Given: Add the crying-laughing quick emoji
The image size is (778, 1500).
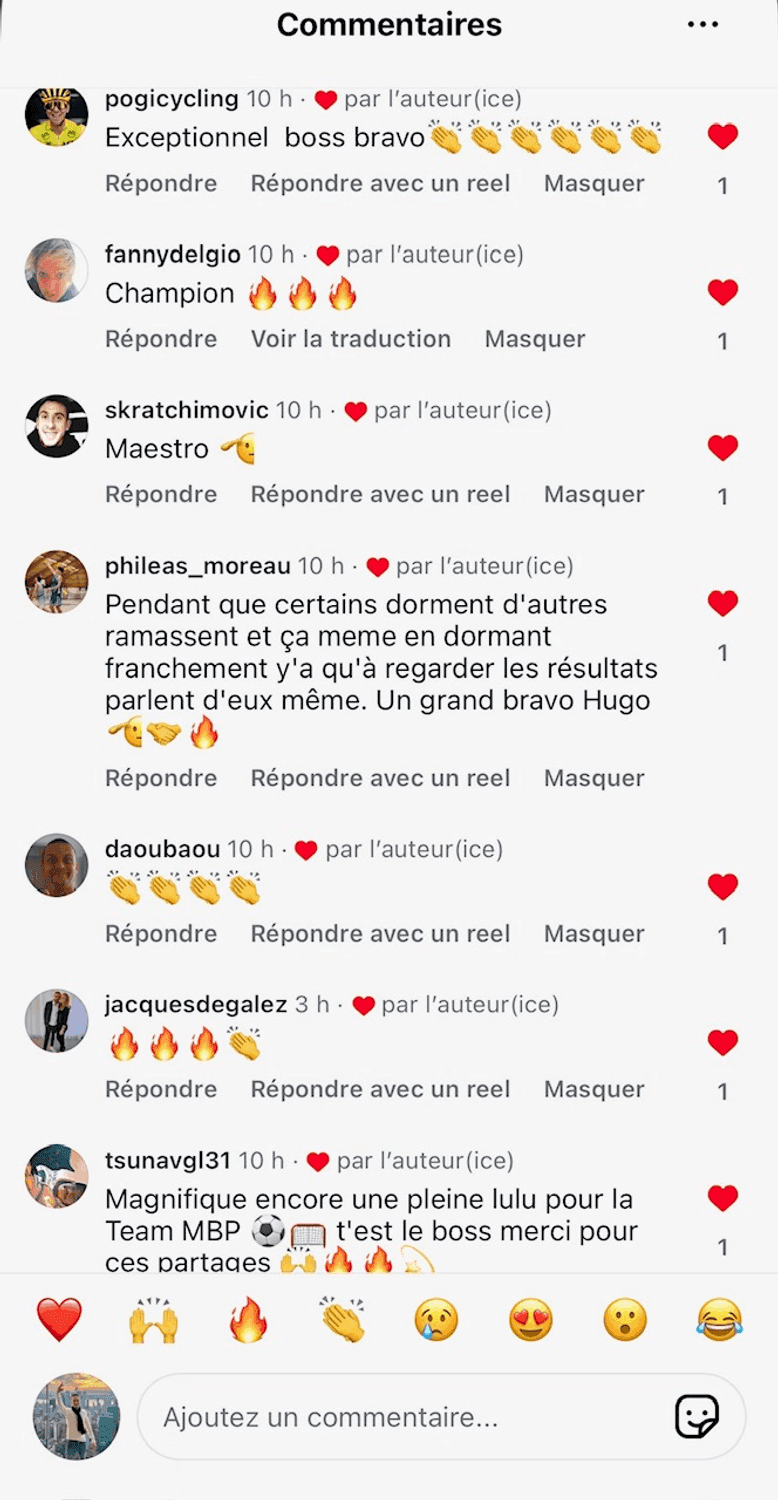Looking at the screenshot, I should (x=719, y=1320).
